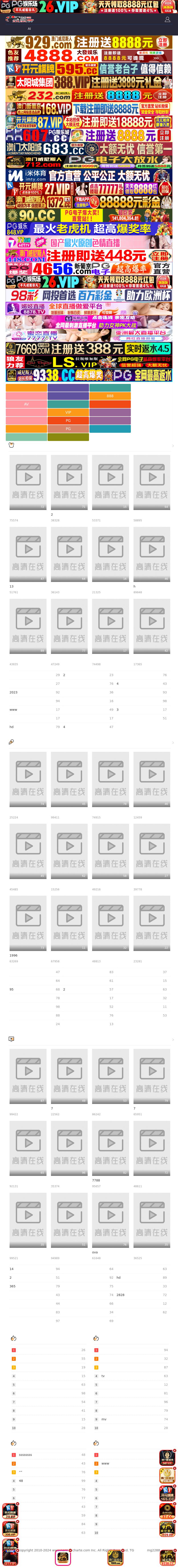Select the VIP category chip
Image resolution: width=178 pixels, height=1568 pixels.
[68, 412]
